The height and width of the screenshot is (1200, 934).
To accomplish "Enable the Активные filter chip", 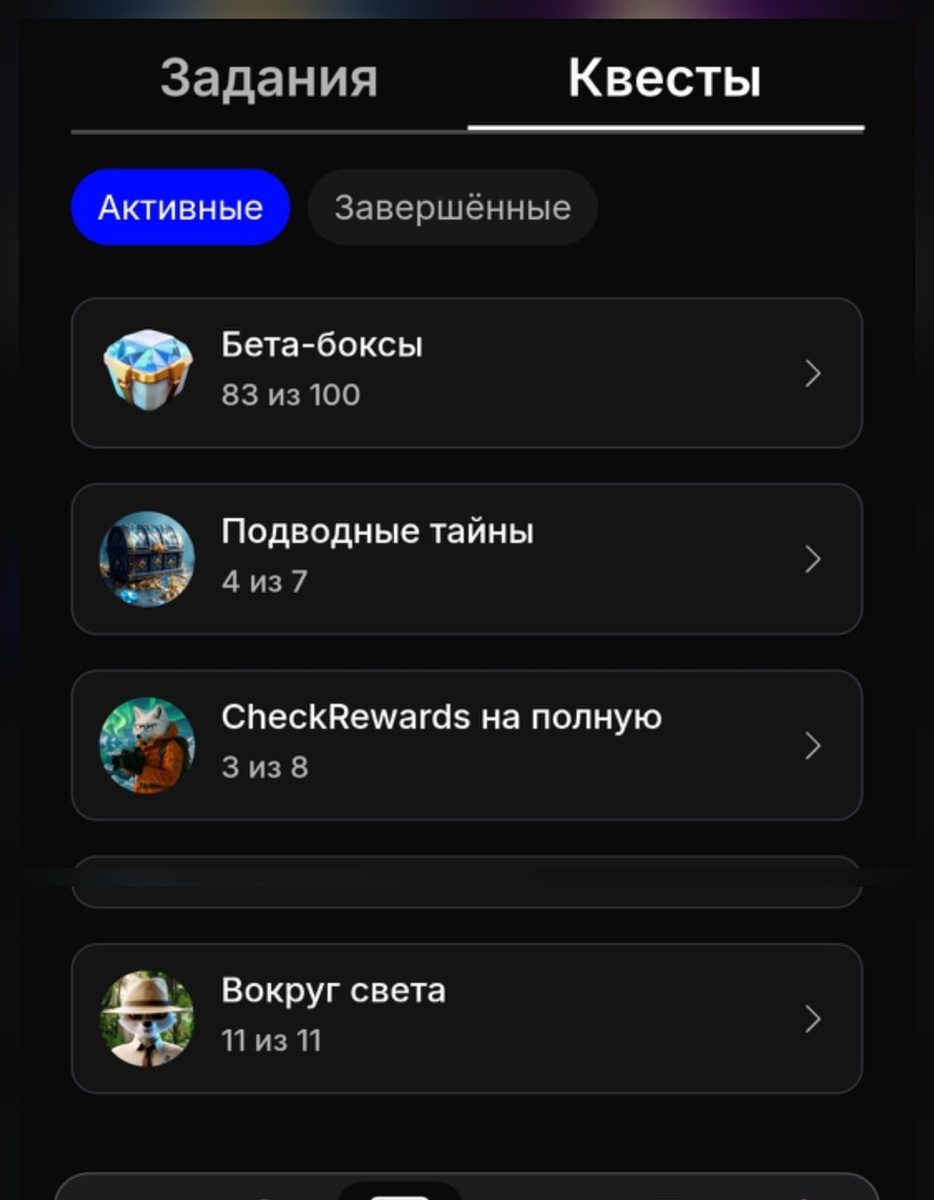I will pyautogui.click(x=179, y=207).
